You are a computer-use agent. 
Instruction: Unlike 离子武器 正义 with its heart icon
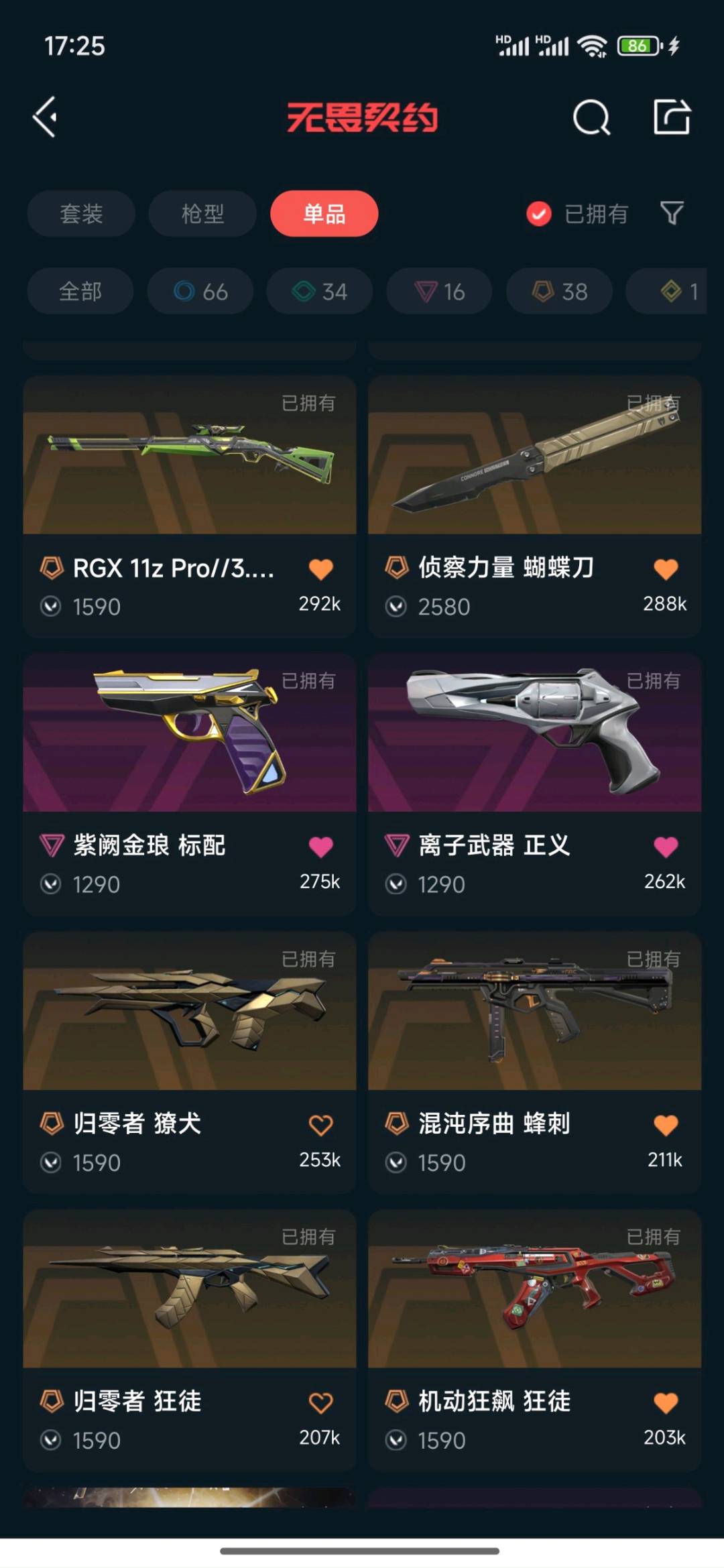pyautogui.click(x=666, y=847)
